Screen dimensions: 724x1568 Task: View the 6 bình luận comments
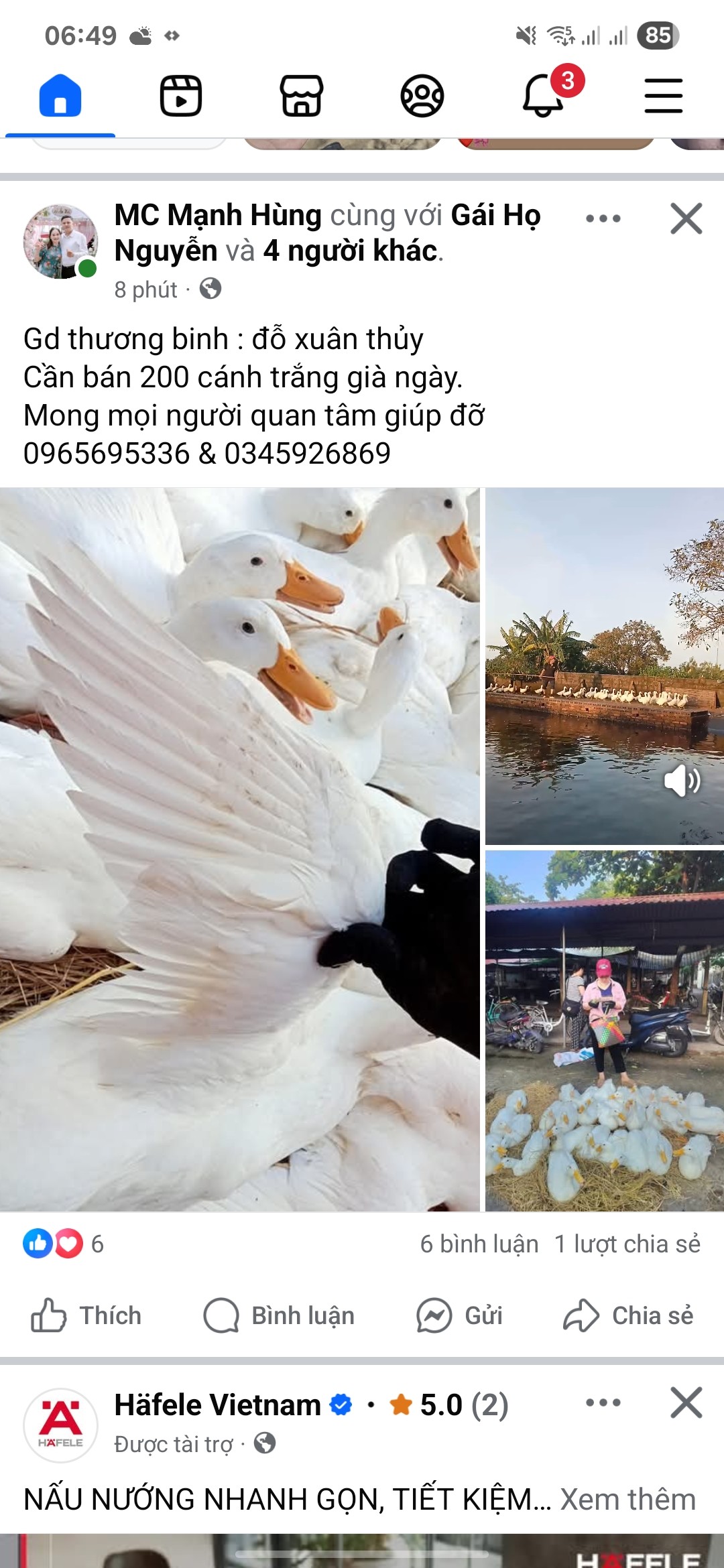(479, 1244)
